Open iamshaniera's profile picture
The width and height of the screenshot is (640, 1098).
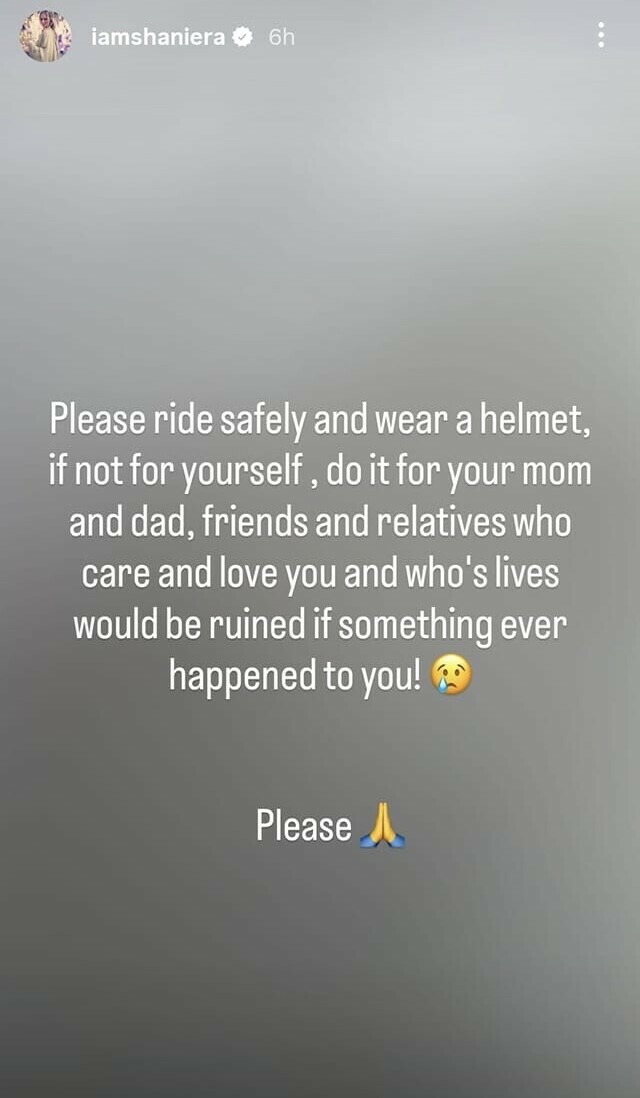[45, 37]
